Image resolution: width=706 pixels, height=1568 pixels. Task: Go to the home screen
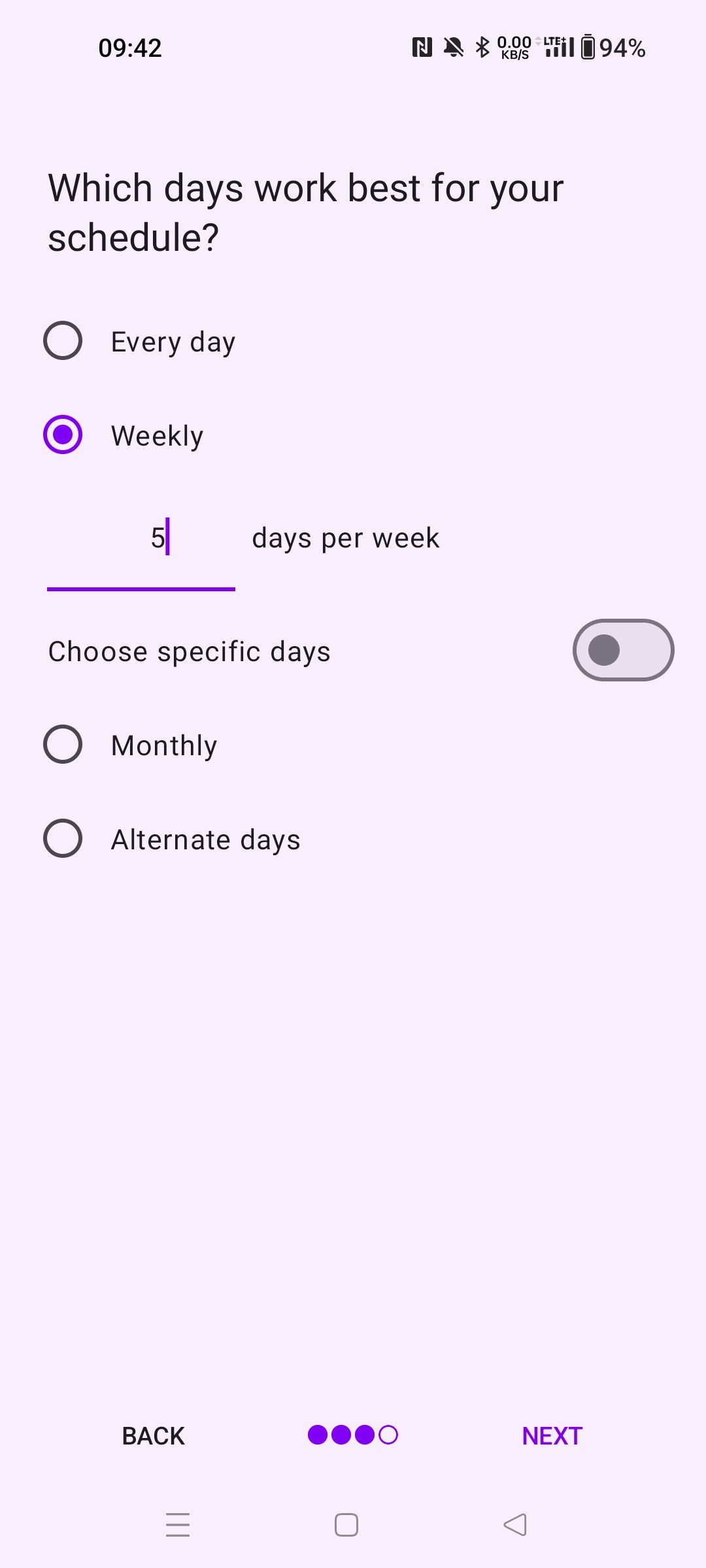[346, 1525]
